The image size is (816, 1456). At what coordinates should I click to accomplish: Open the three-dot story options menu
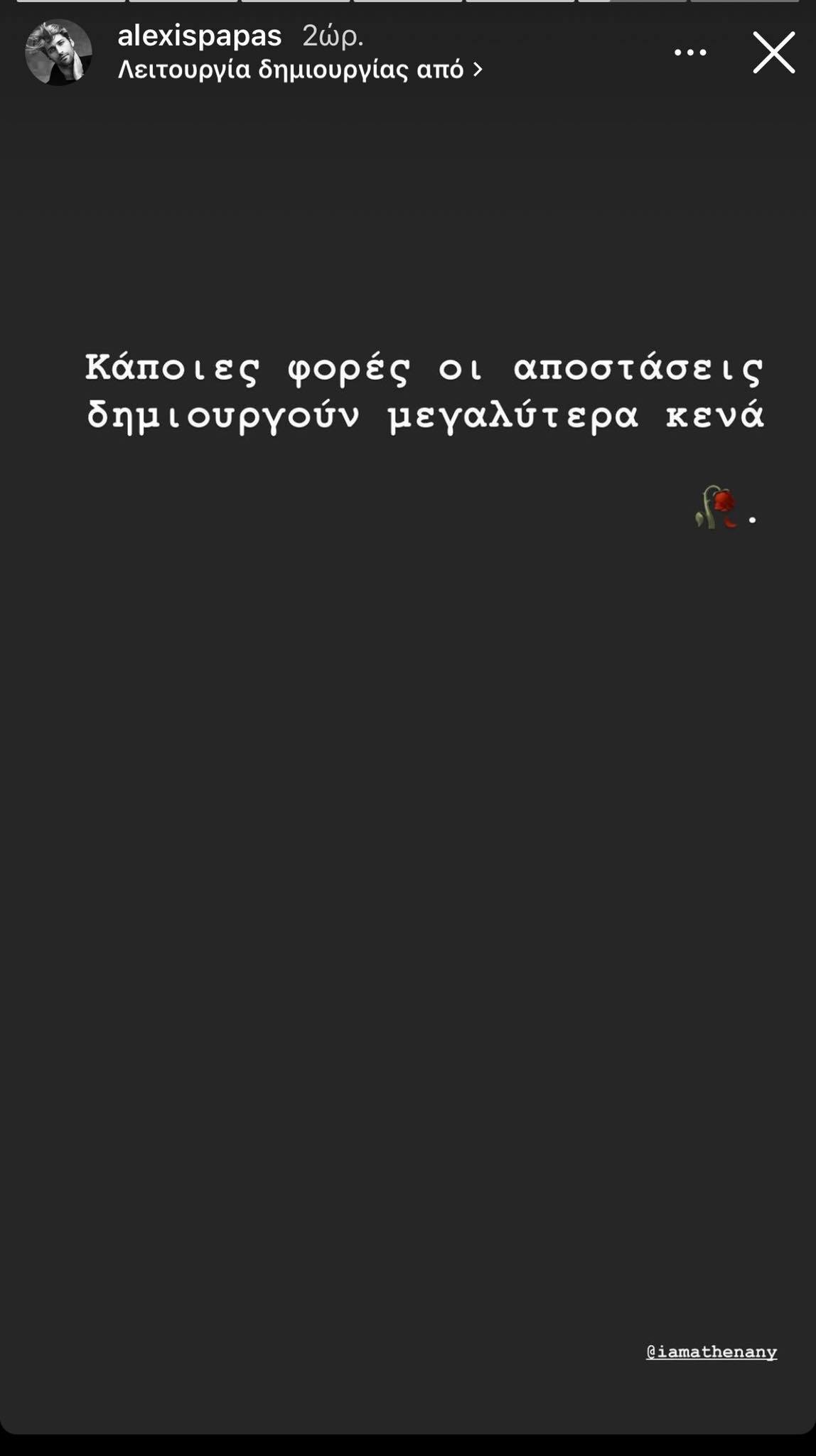690,53
